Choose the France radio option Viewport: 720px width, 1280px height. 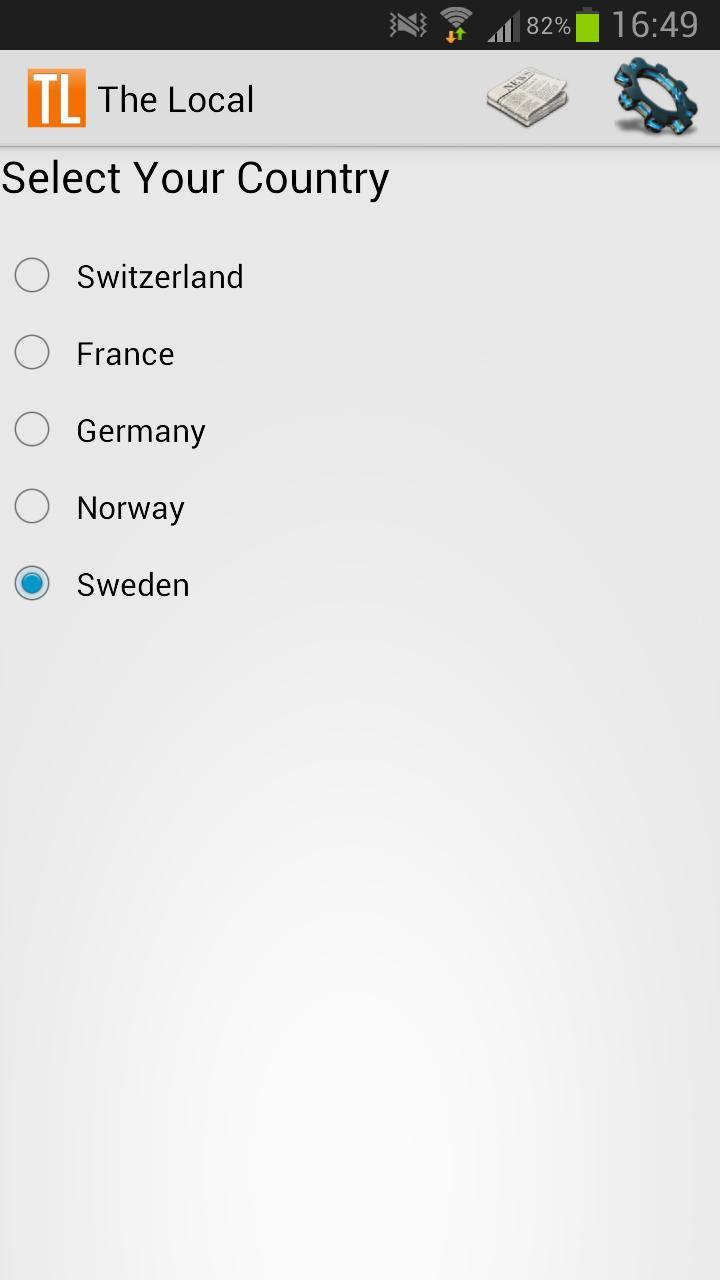(32, 352)
